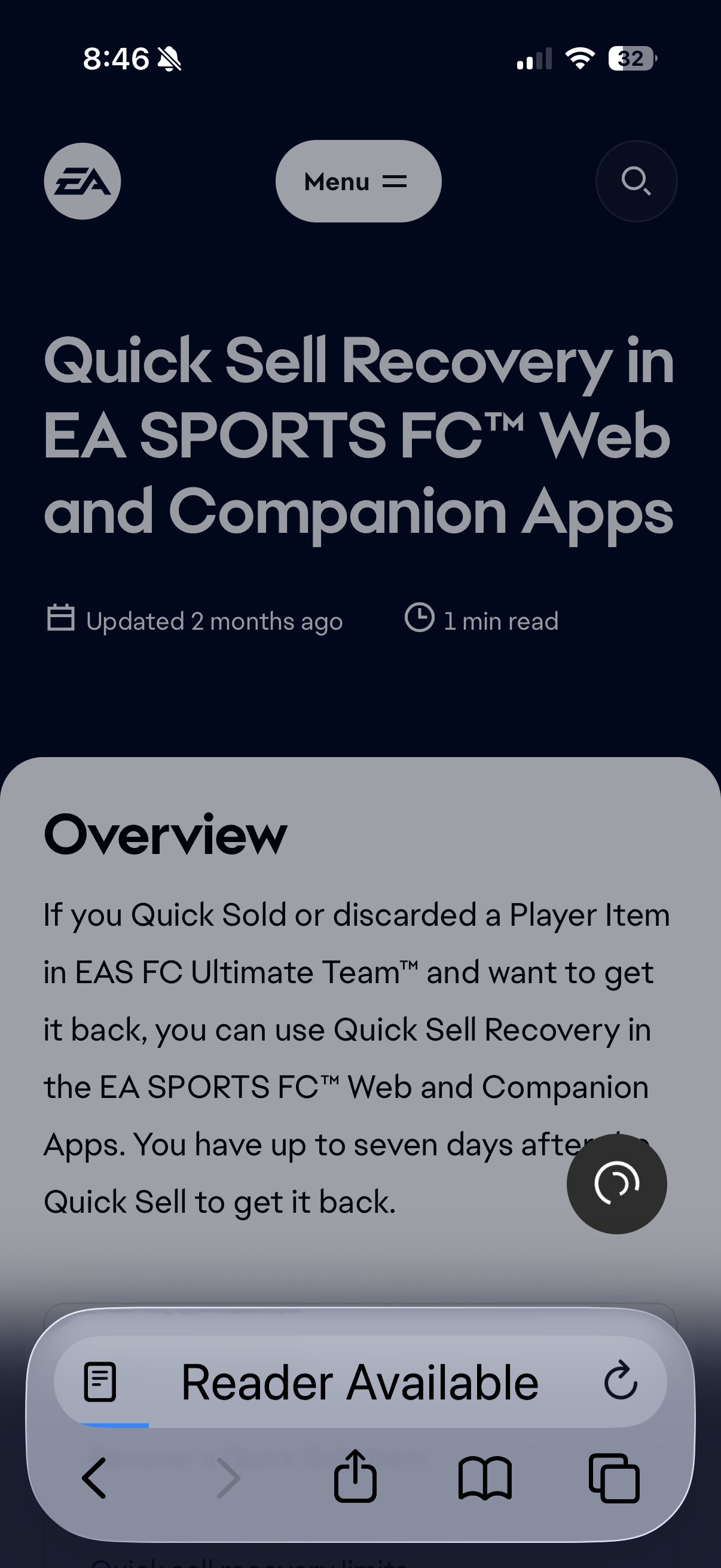Screen dimensions: 721x1568
Task: Open the Menu button
Action: coord(358,181)
